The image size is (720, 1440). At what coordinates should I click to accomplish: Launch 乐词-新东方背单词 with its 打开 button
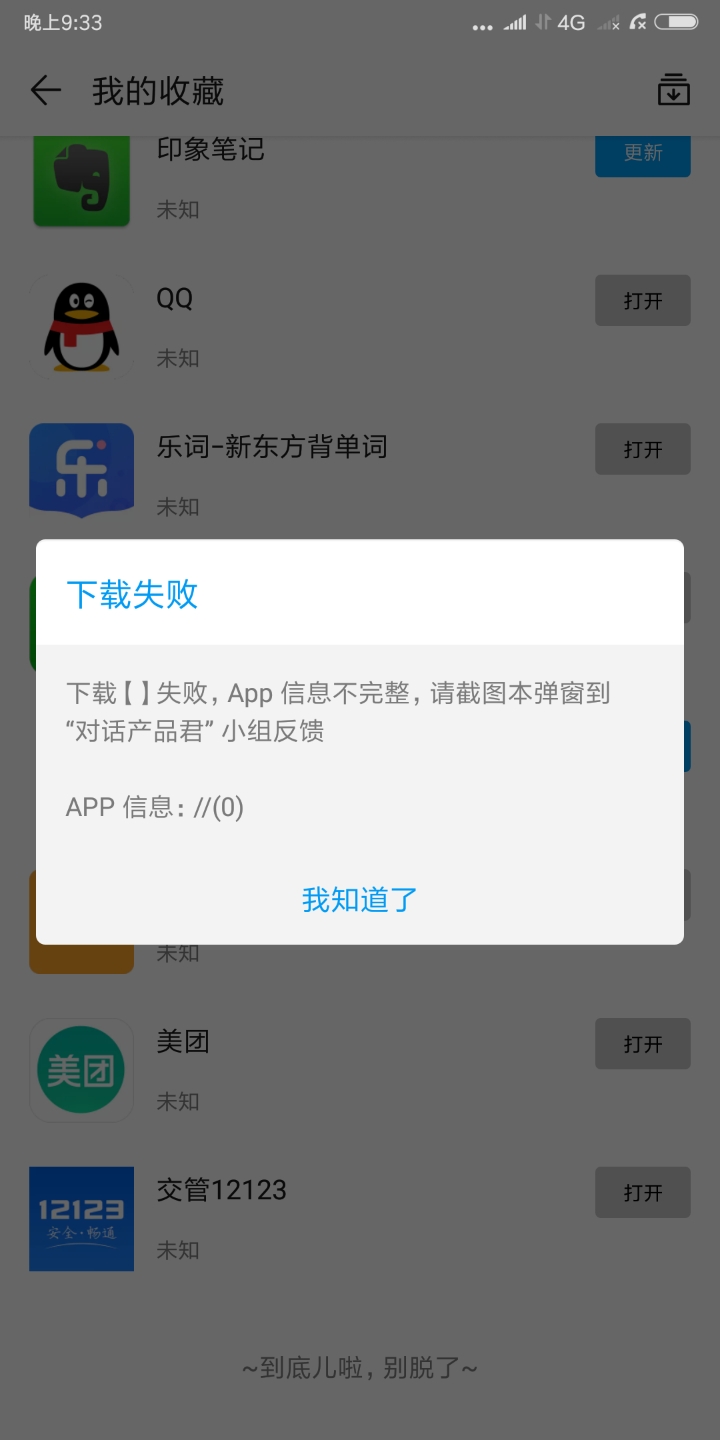pos(642,450)
